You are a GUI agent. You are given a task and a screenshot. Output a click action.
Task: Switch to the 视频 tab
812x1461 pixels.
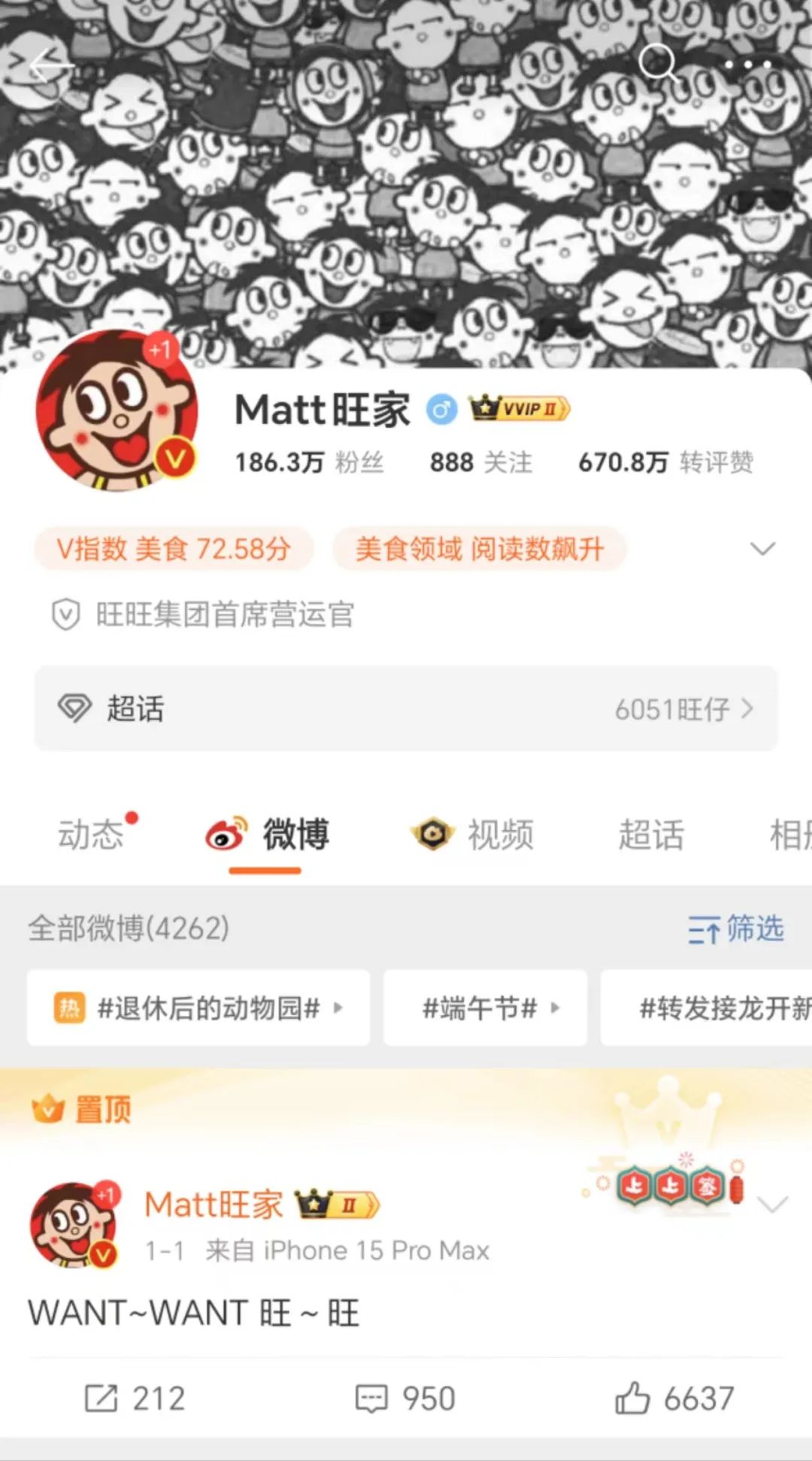point(474,835)
